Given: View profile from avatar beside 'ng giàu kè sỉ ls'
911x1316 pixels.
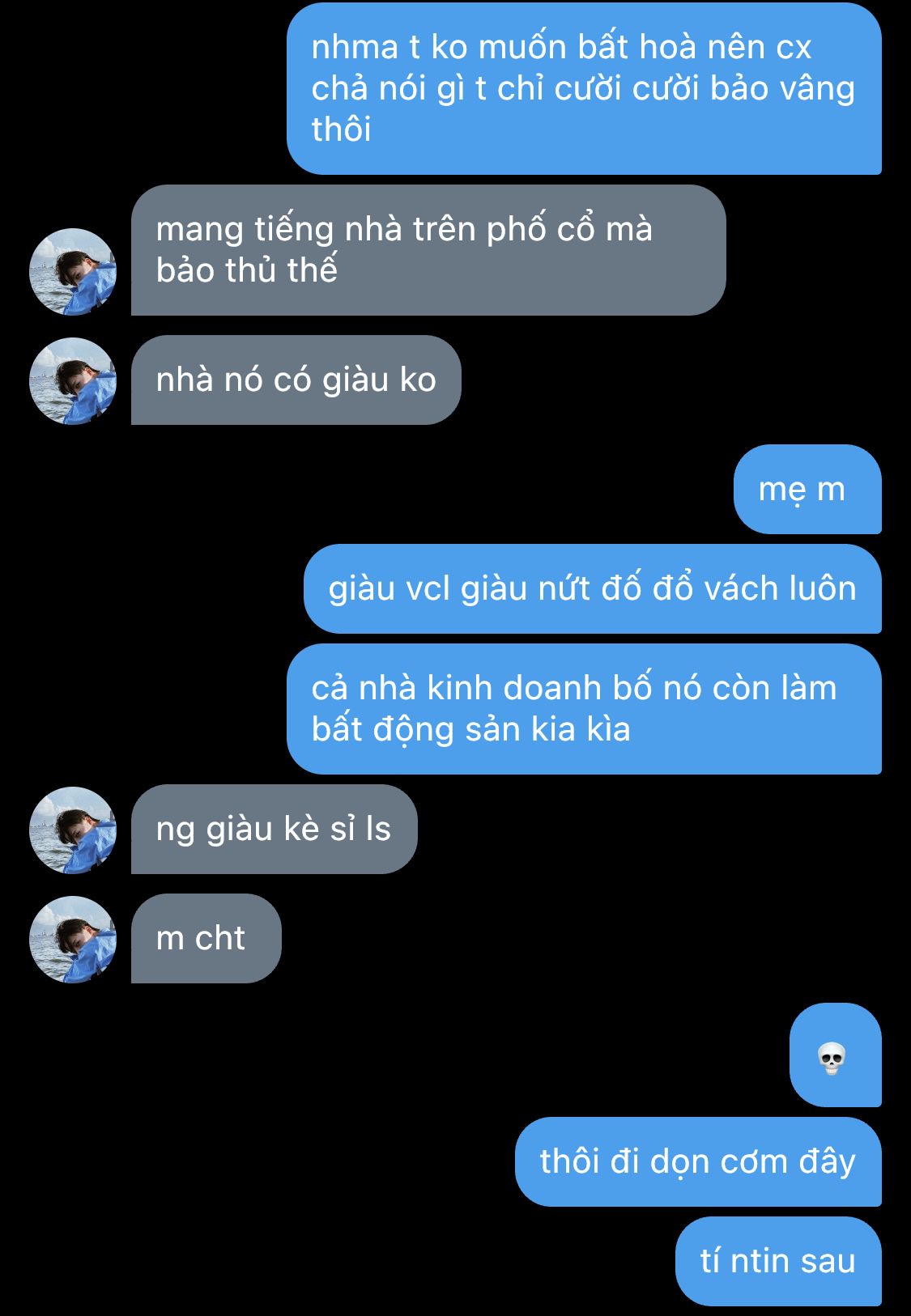Looking at the screenshot, I should pyautogui.click(x=73, y=830).
